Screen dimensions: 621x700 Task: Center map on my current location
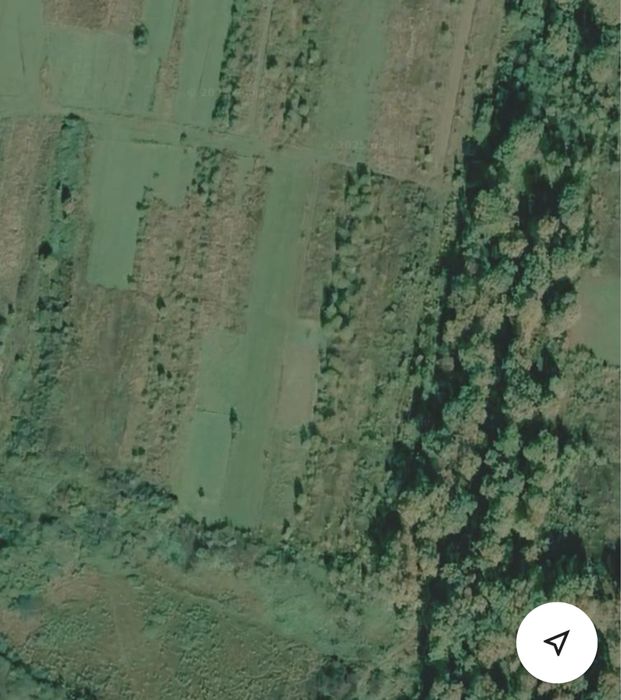557,643
